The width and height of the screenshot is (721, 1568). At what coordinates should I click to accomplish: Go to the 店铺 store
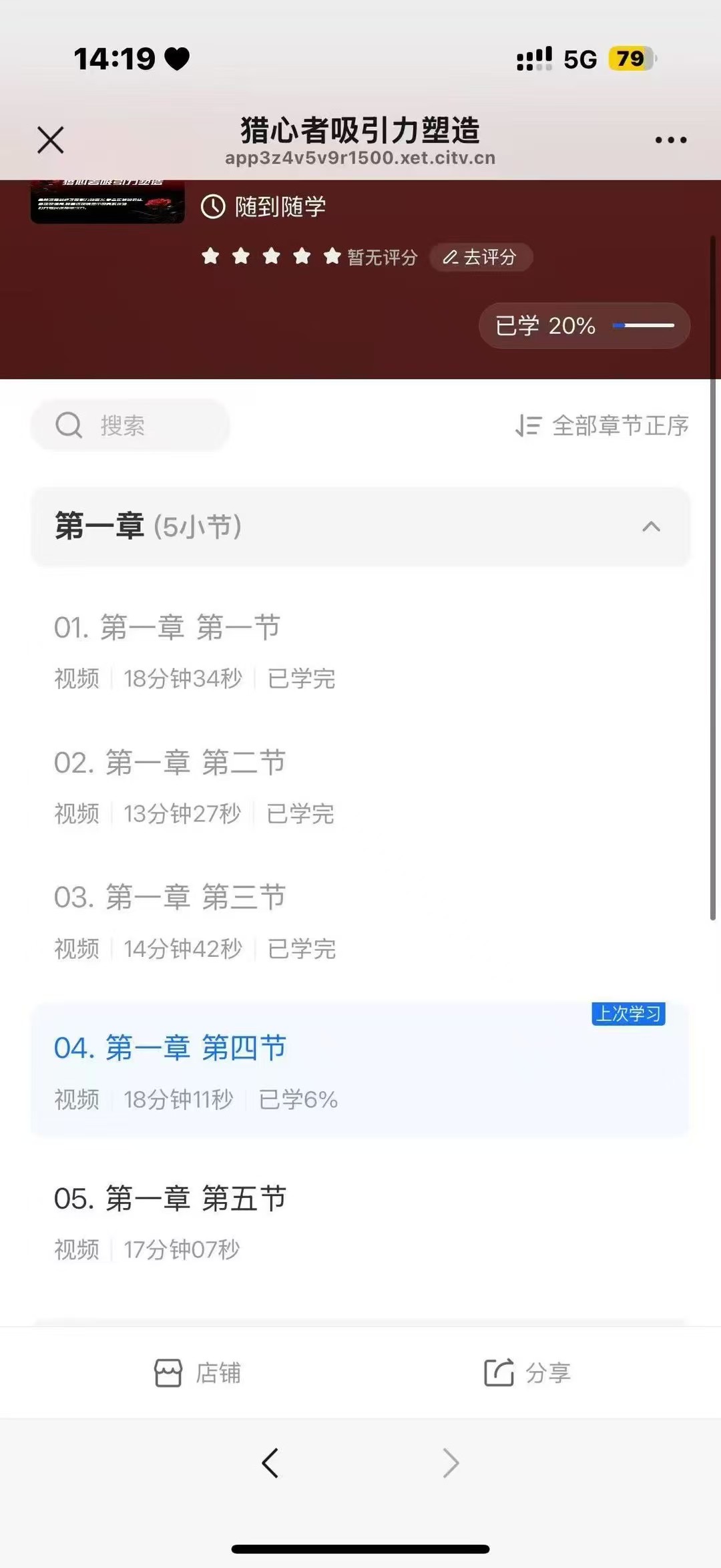[x=197, y=1373]
